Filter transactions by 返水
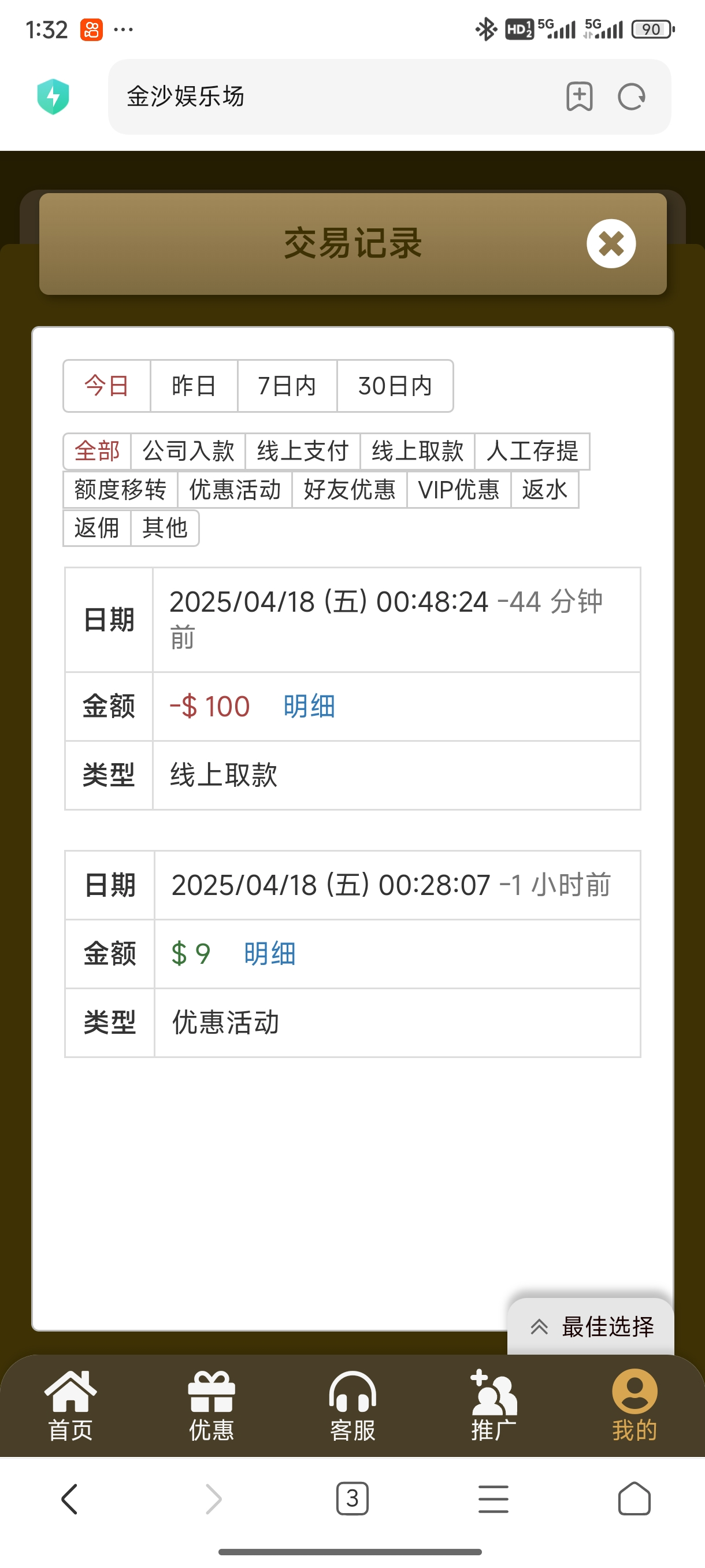This screenshot has height=1568, width=705. 544,489
